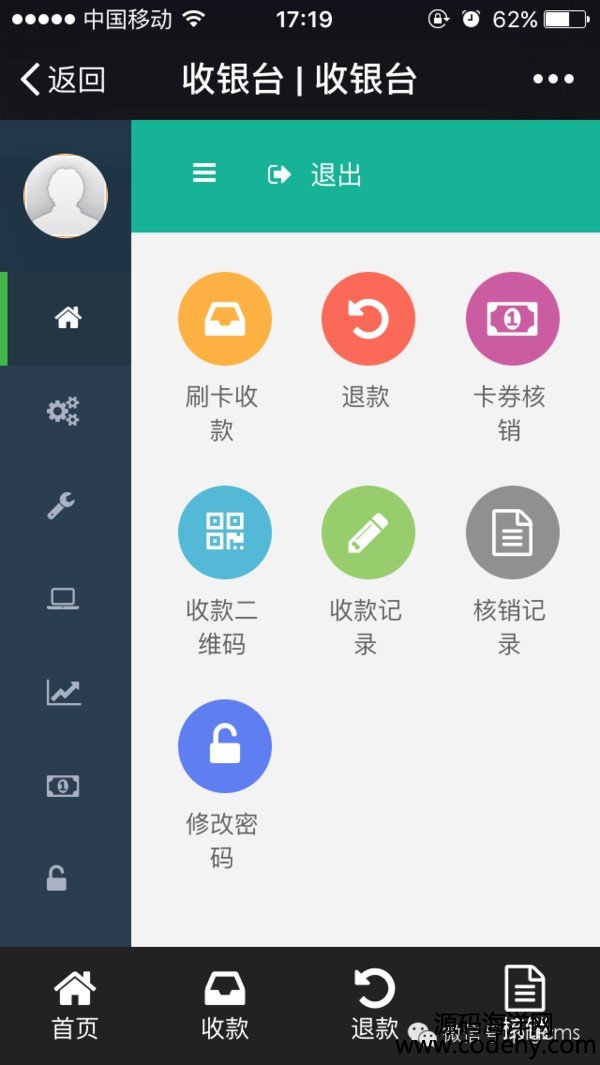Image resolution: width=600 pixels, height=1065 pixels.
Task: Open the unlock icon in the sidebar
Action: [57, 878]
